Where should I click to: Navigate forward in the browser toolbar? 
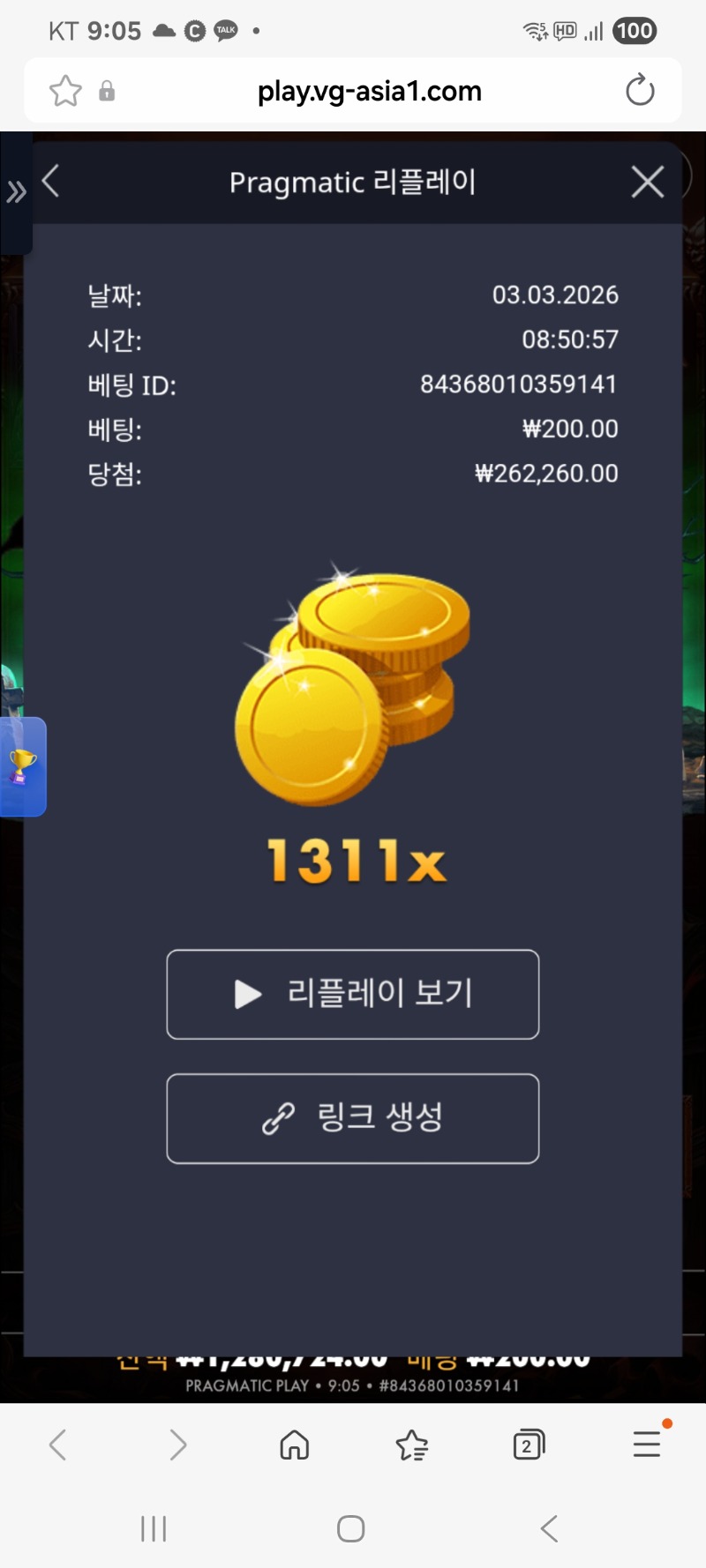click(177, 1445)
